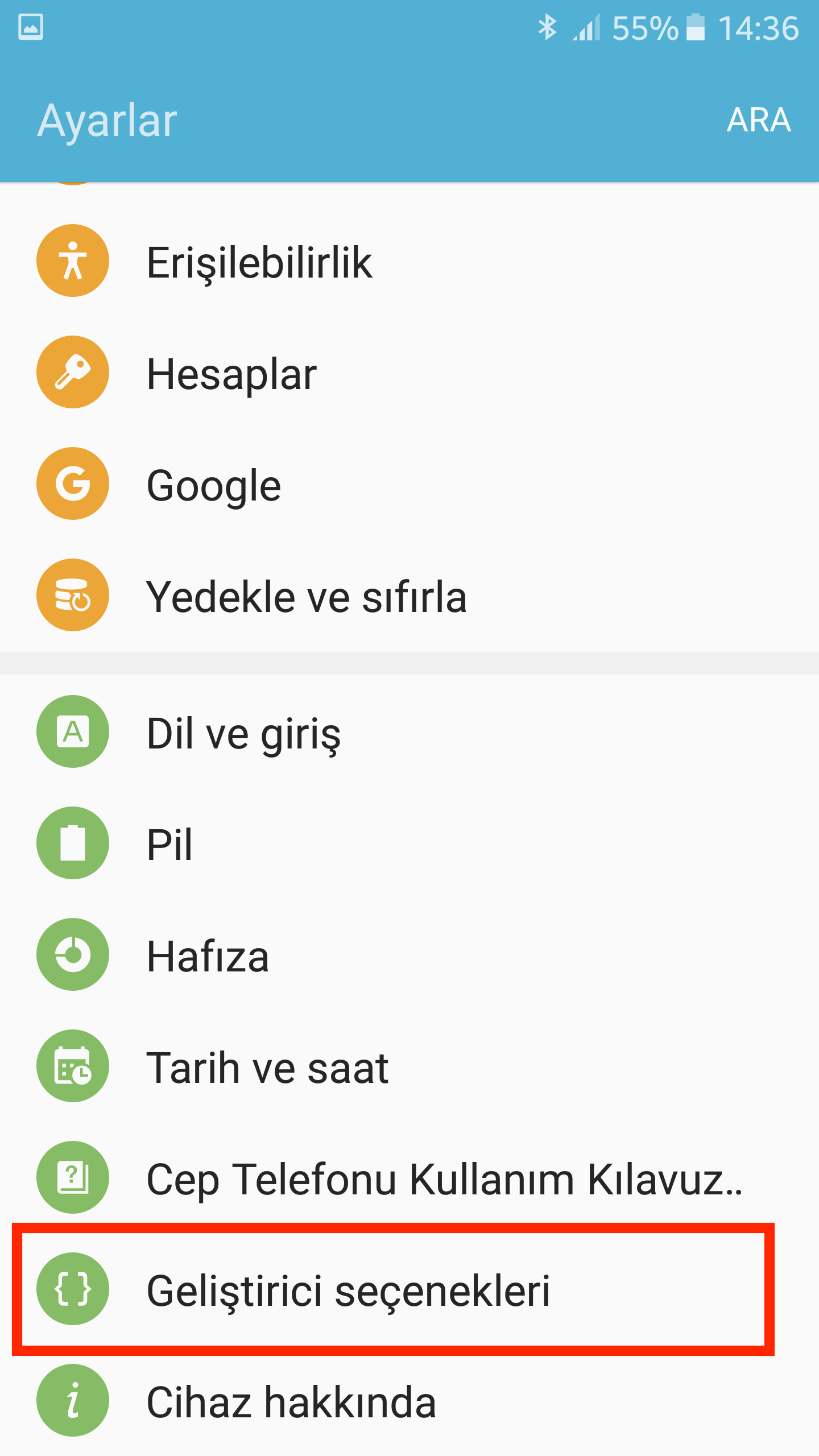
Task: Go to Dil ve giriş
Action: pyautogui.click(x=409, y=732)
